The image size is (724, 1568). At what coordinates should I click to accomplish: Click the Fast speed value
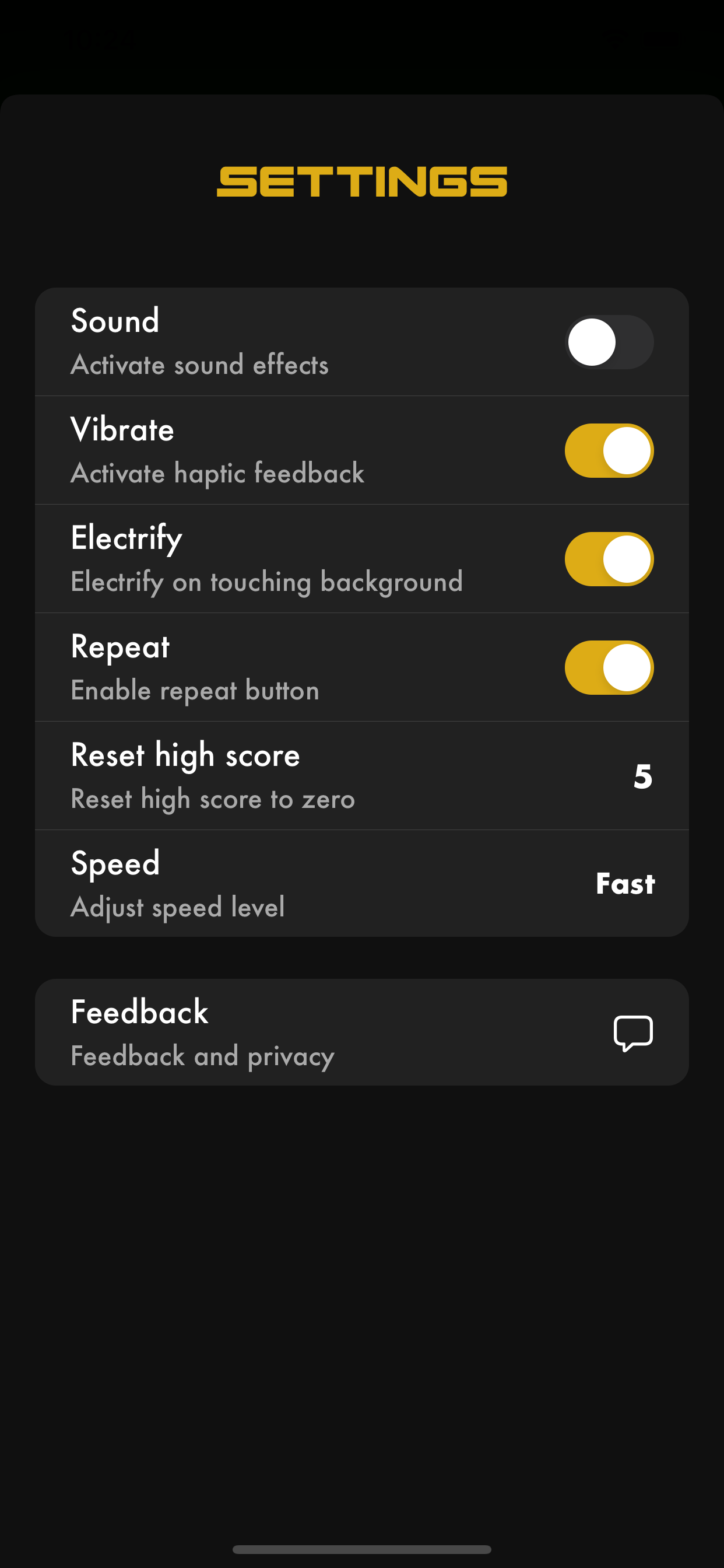click(x=625, y=884)
